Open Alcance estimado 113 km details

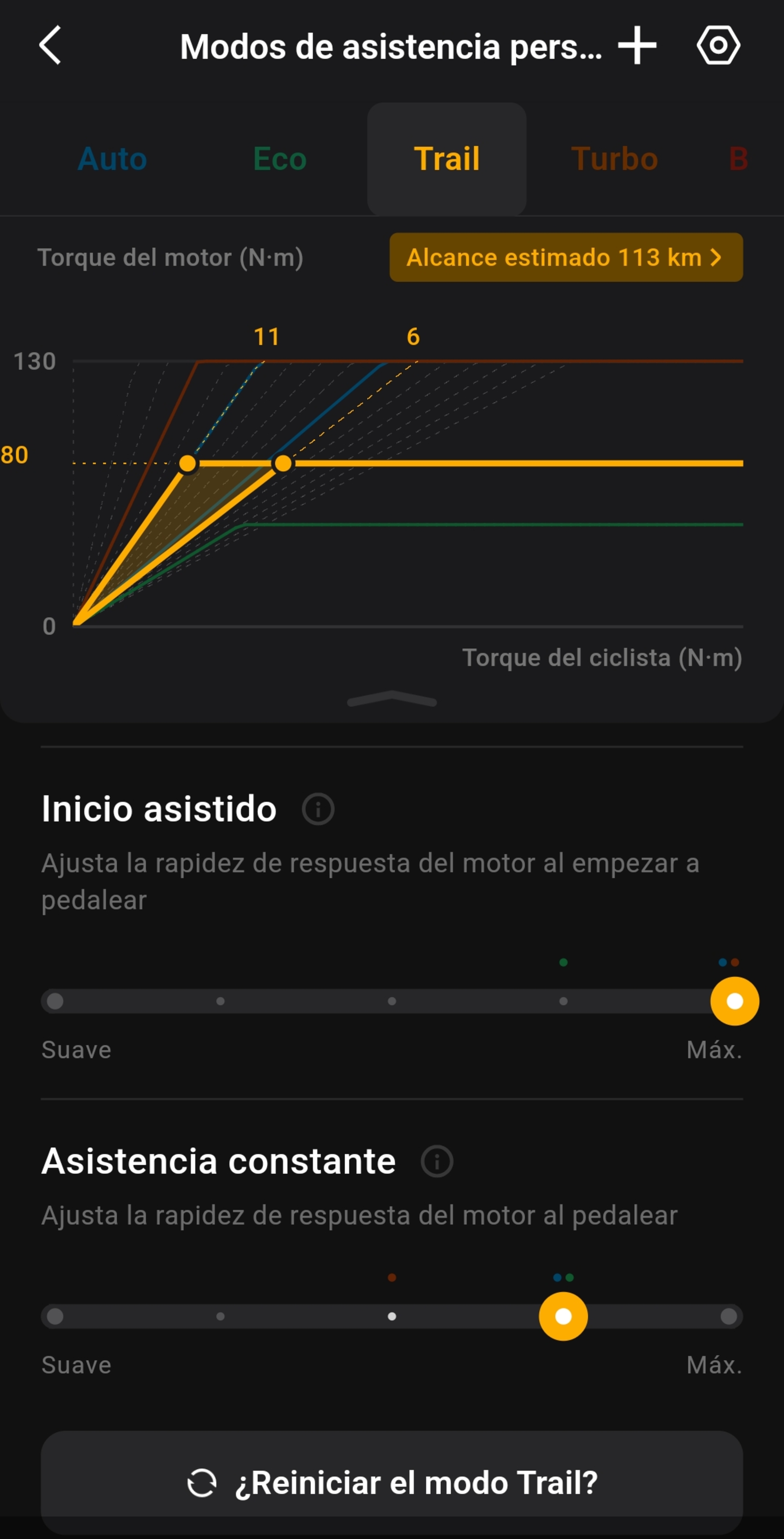566,258
